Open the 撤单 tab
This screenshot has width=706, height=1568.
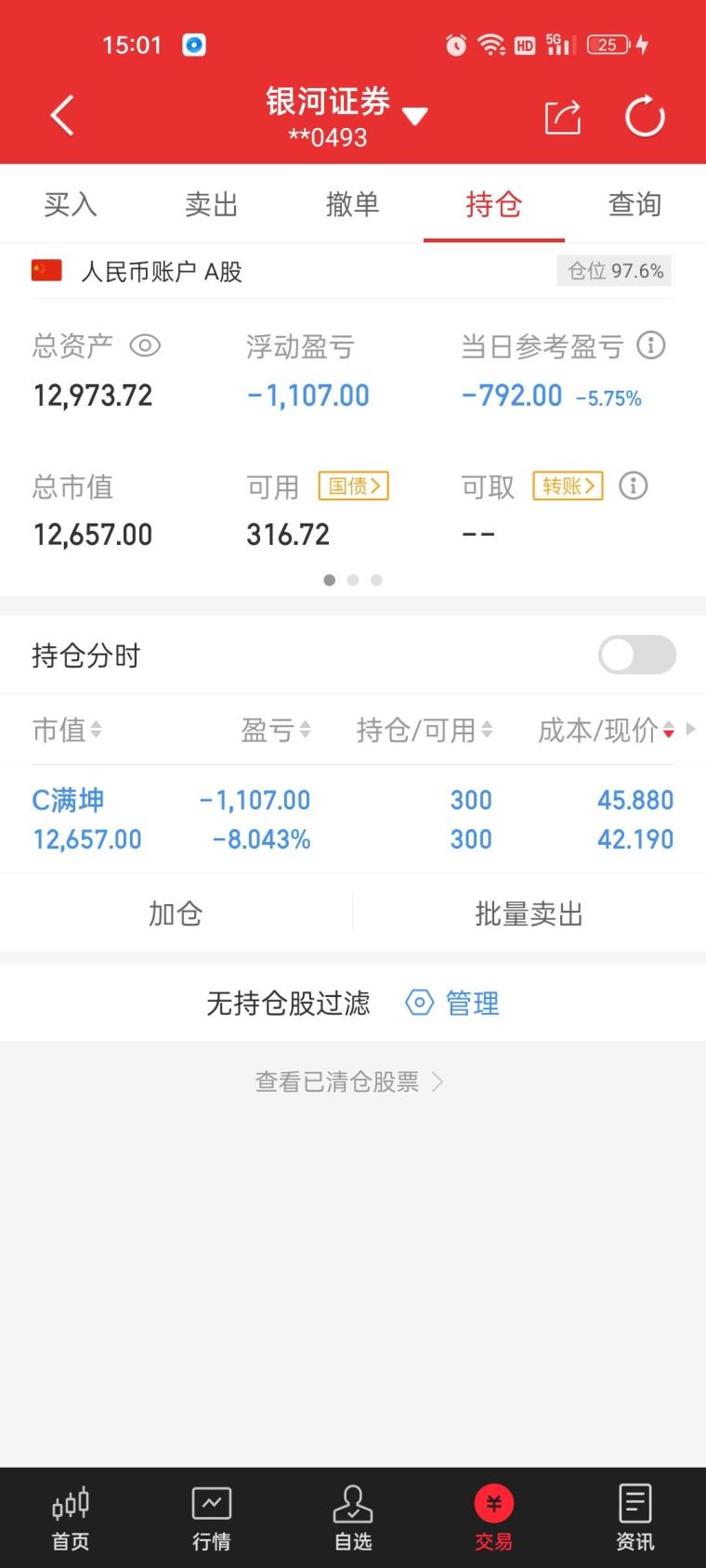coord(353,204)
